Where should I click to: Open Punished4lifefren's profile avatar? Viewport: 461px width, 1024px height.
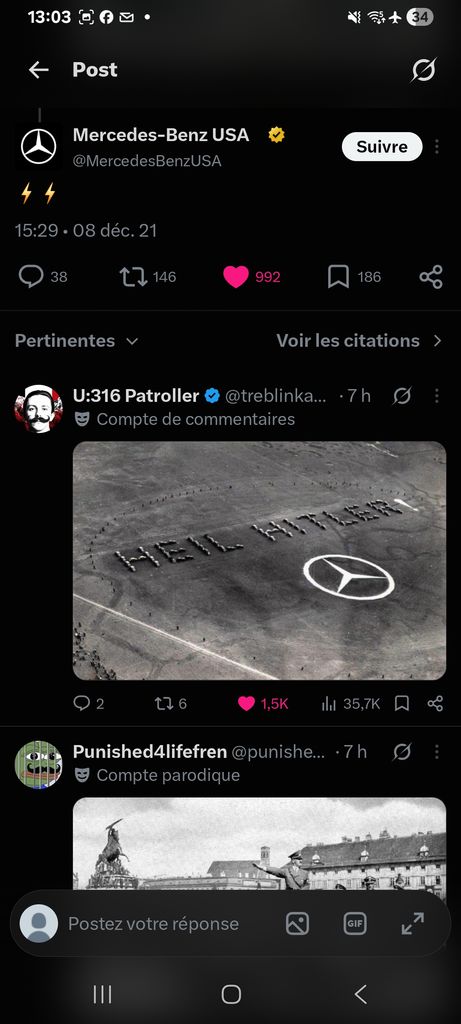(x=39, y=765)
